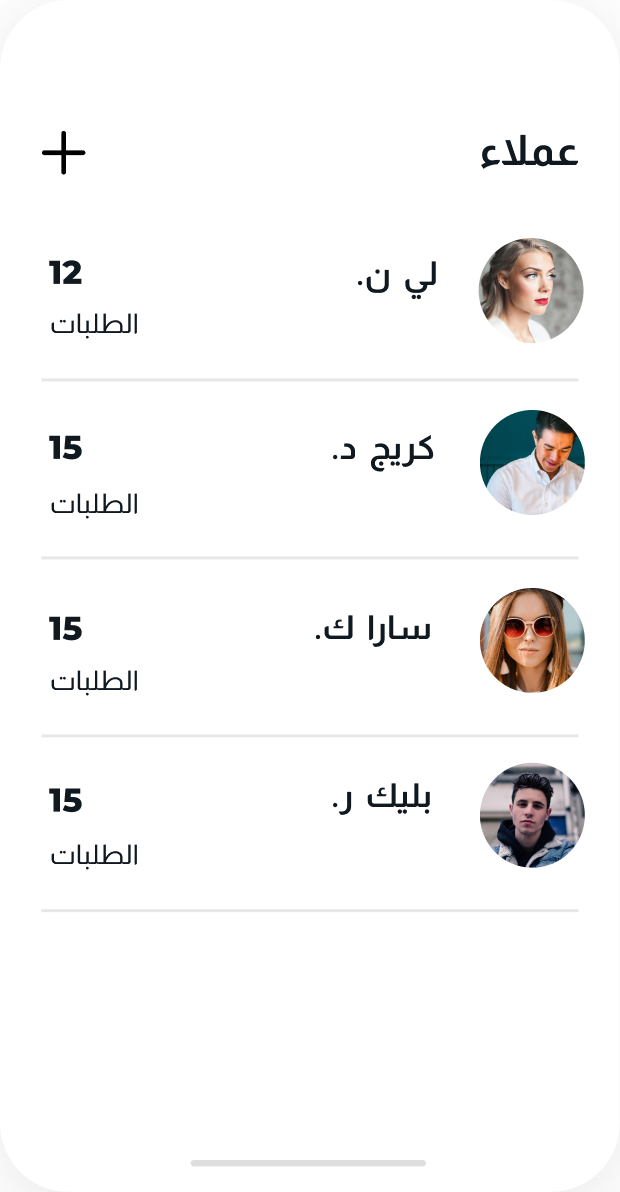The width and height of the screenshot is (620, 1192).
Task: Add a new client with the plus icon
Action: [x=64, y=153]
